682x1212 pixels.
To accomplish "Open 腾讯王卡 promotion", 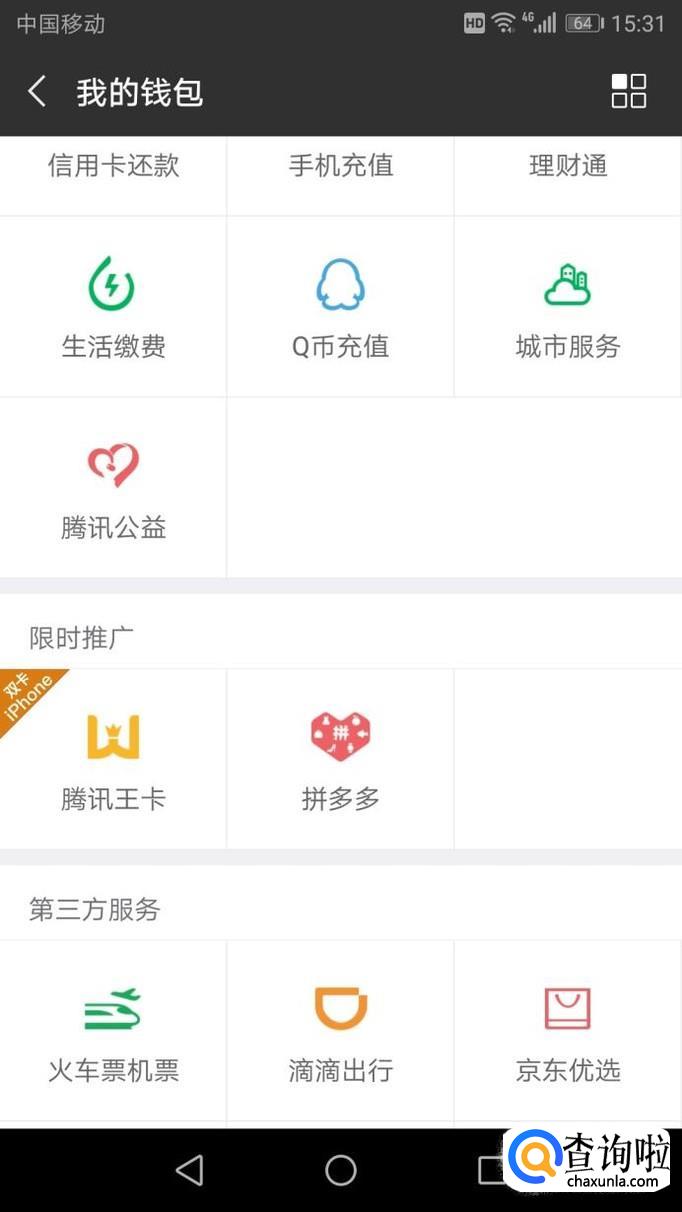I will 113,759.
